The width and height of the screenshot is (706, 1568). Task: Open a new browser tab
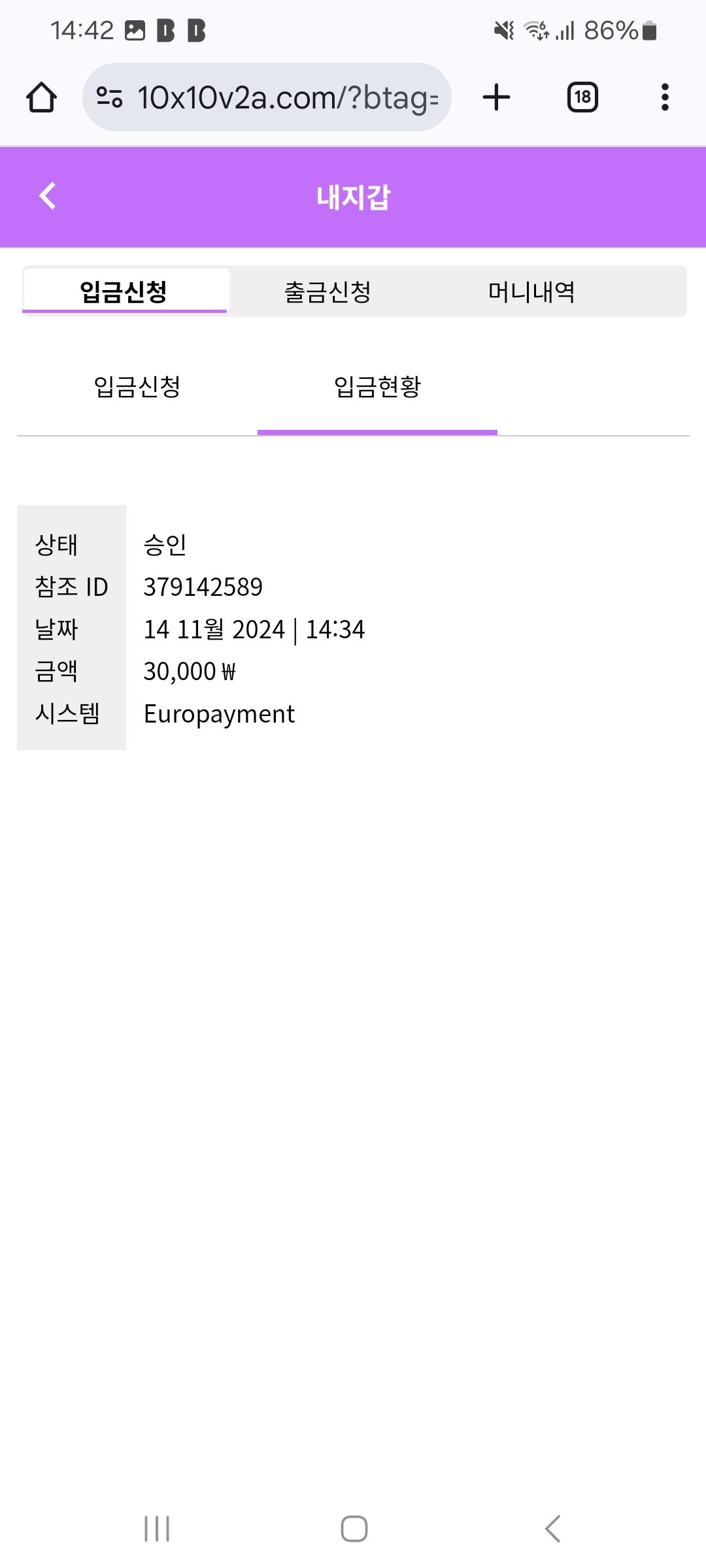(496, 97)
